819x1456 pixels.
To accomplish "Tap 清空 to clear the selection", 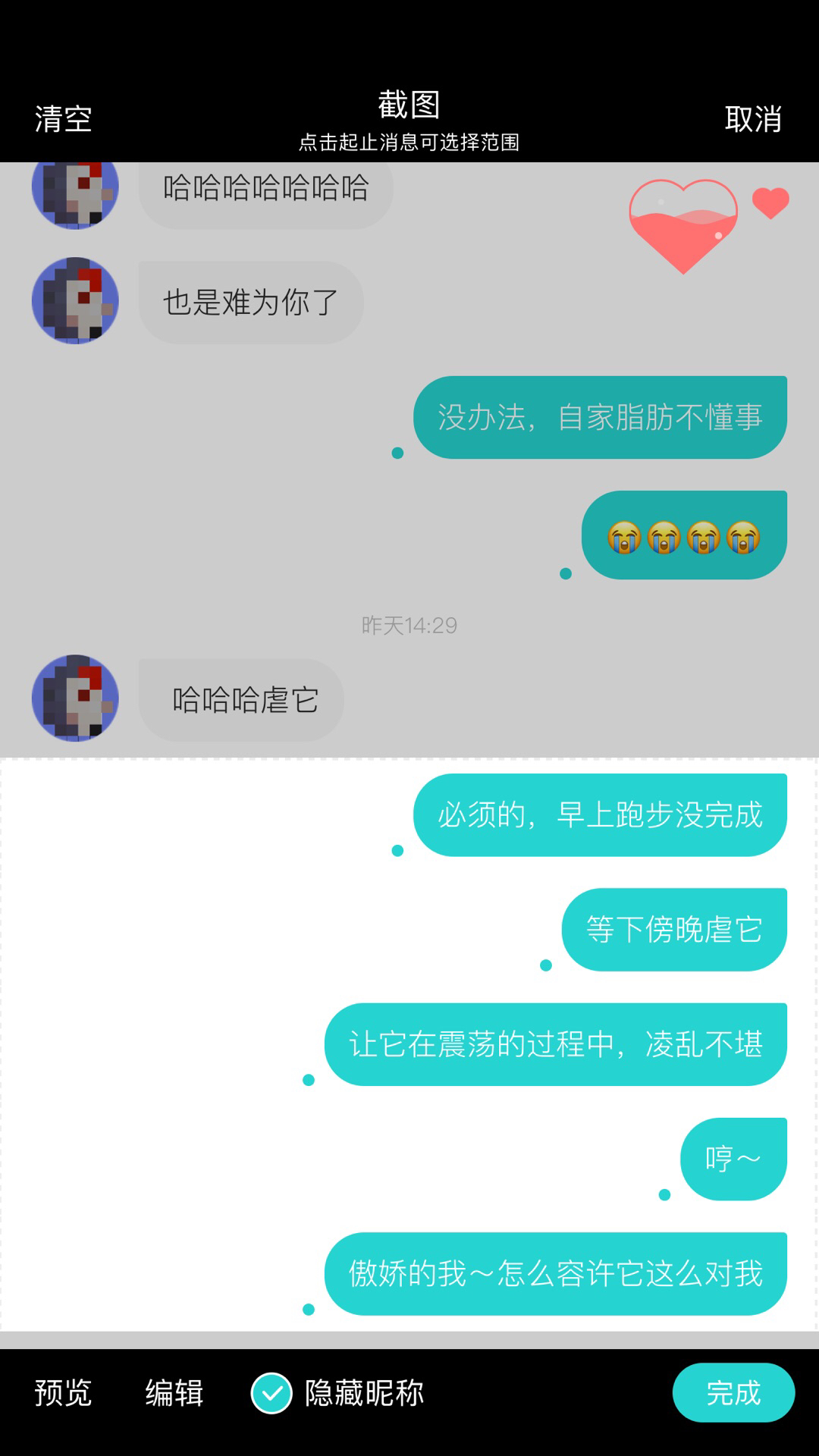I will tap(63, 118).
